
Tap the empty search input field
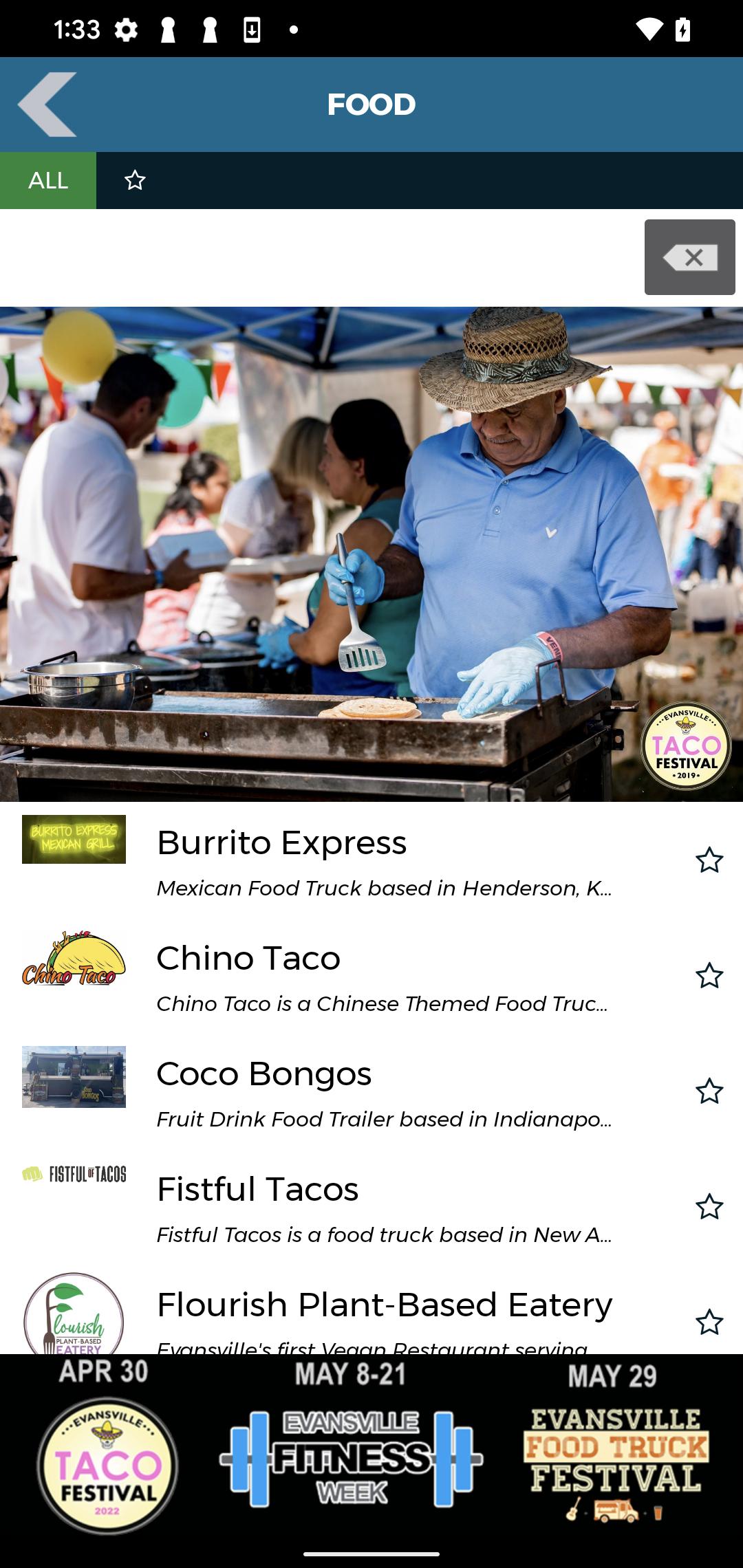click(320, 257)
